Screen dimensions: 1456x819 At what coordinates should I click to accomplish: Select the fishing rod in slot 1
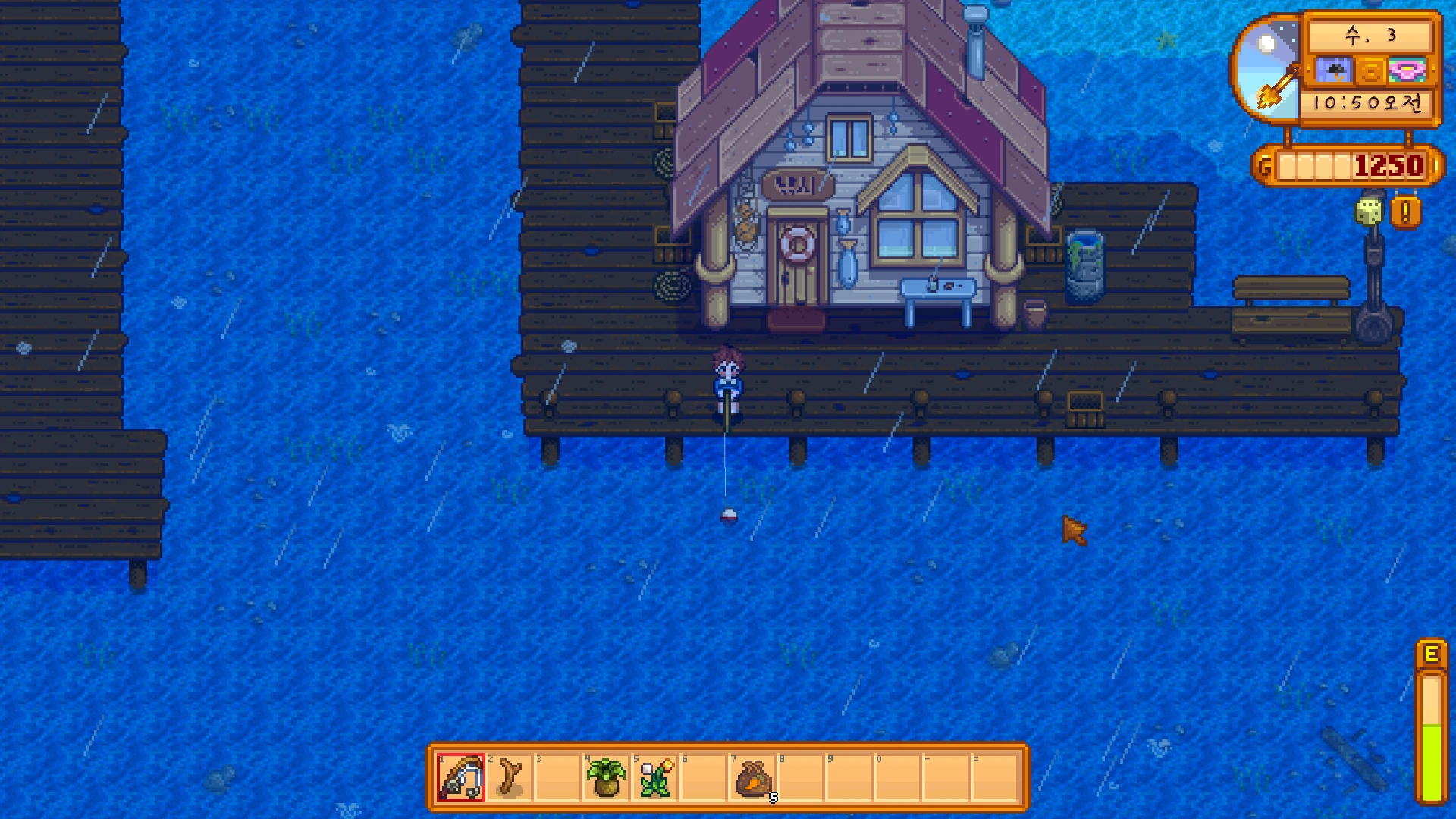[x=461, y=777]
